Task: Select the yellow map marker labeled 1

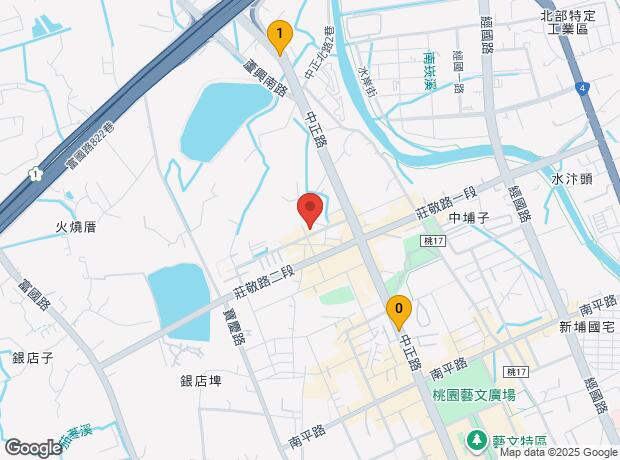Action: pos(280,36)
